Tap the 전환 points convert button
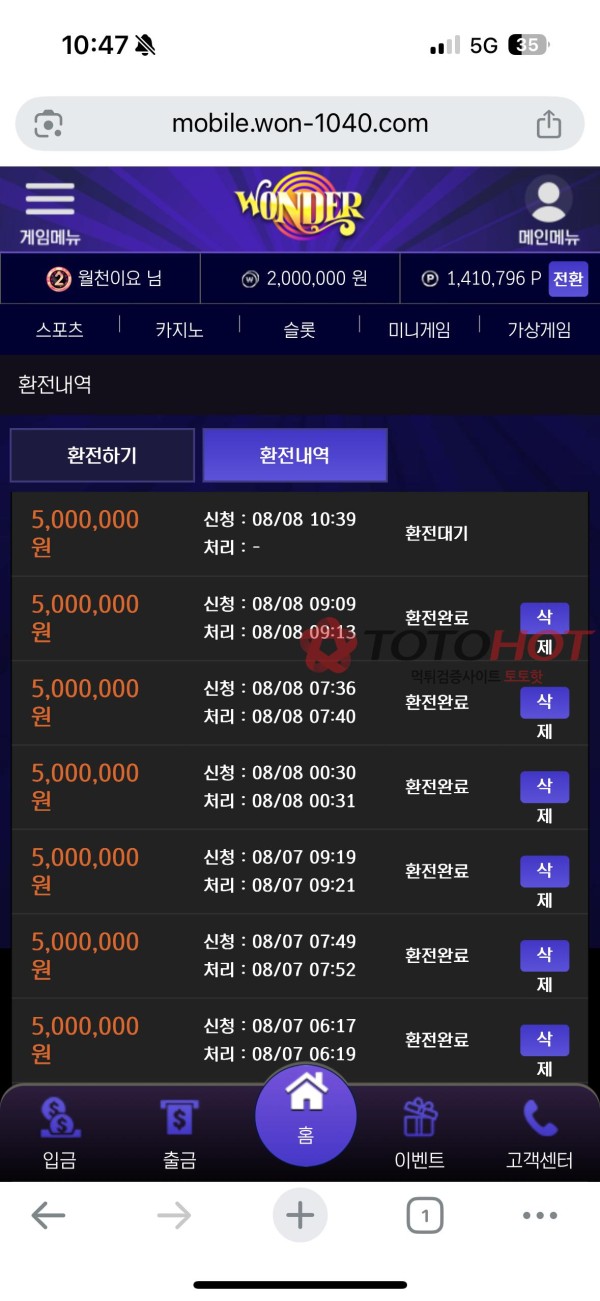The width and height of the screenshot is (600, 1301). coord(568,279)
